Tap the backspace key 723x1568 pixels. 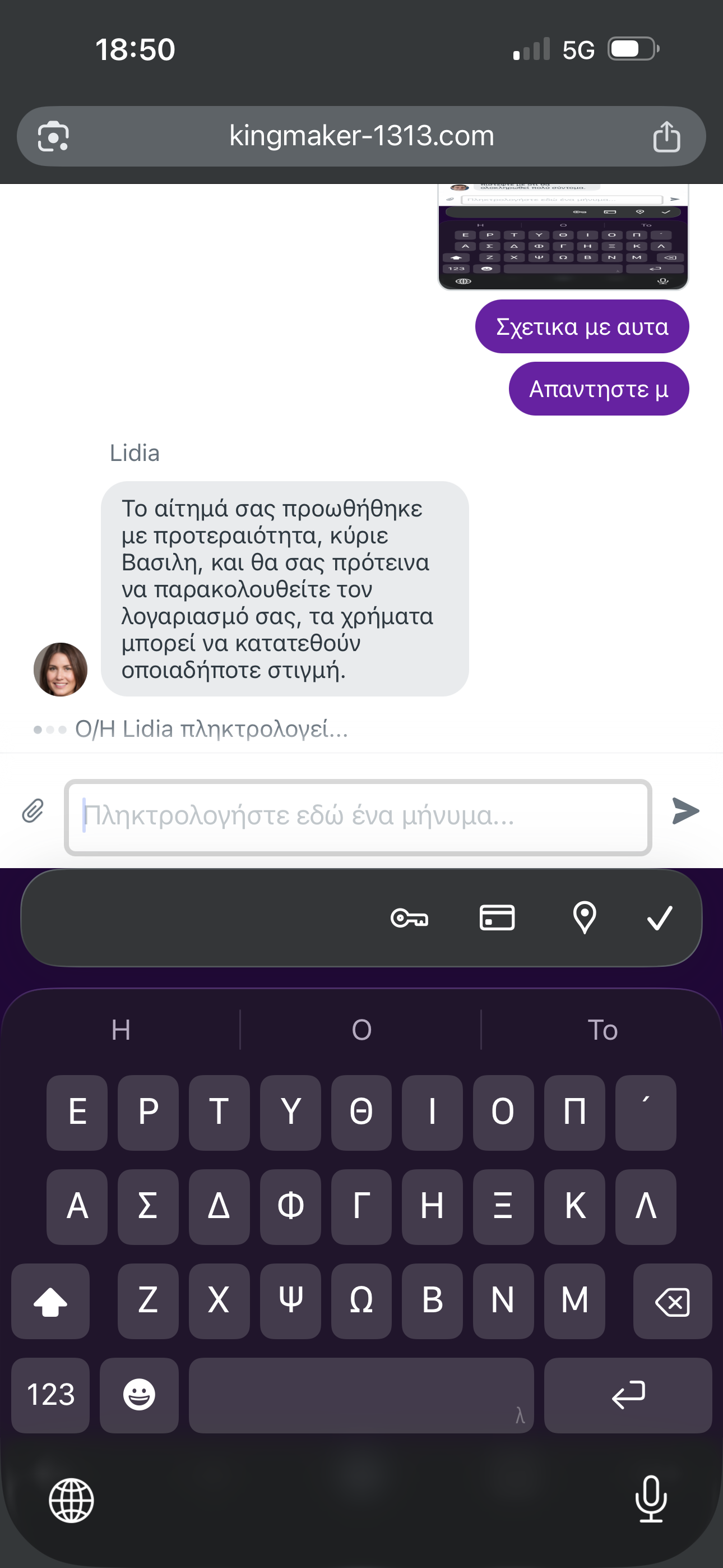[672, 1302]
